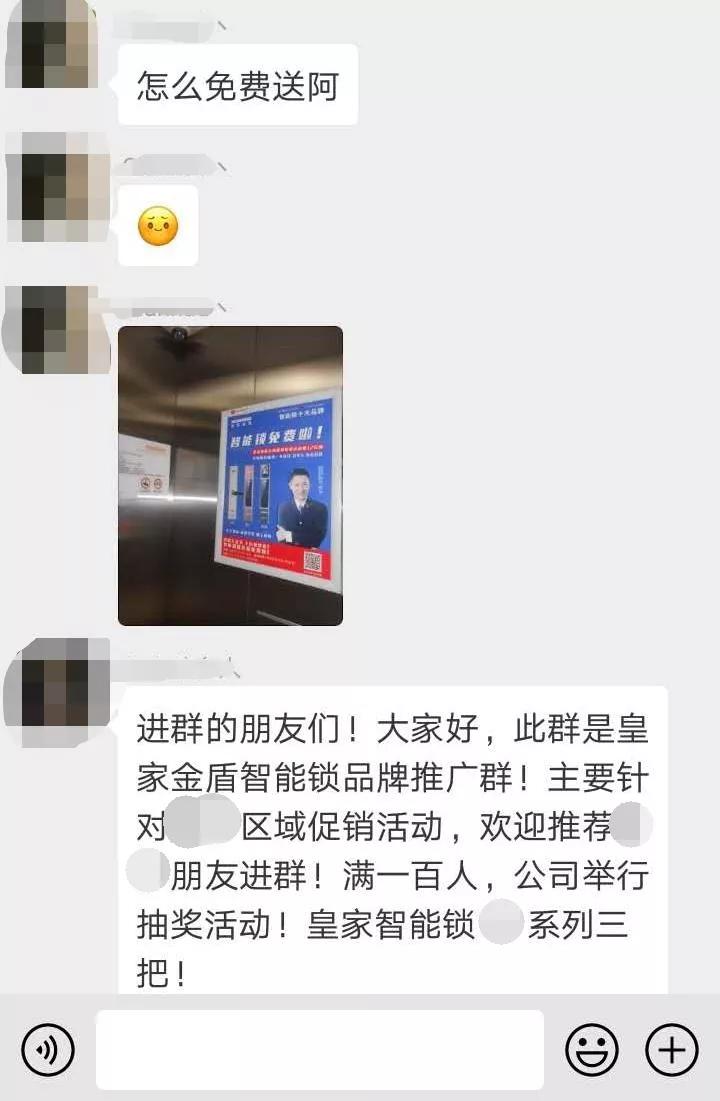Focus the message text field

[320, 1050]
